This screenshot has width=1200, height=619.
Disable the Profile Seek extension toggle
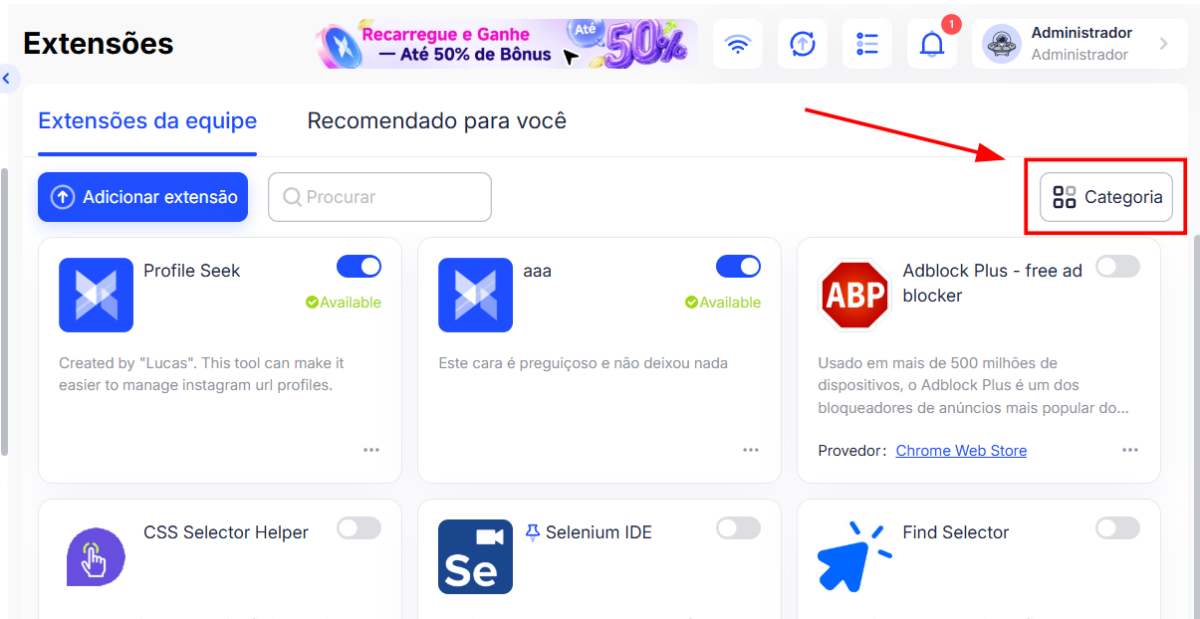point(359,266)
